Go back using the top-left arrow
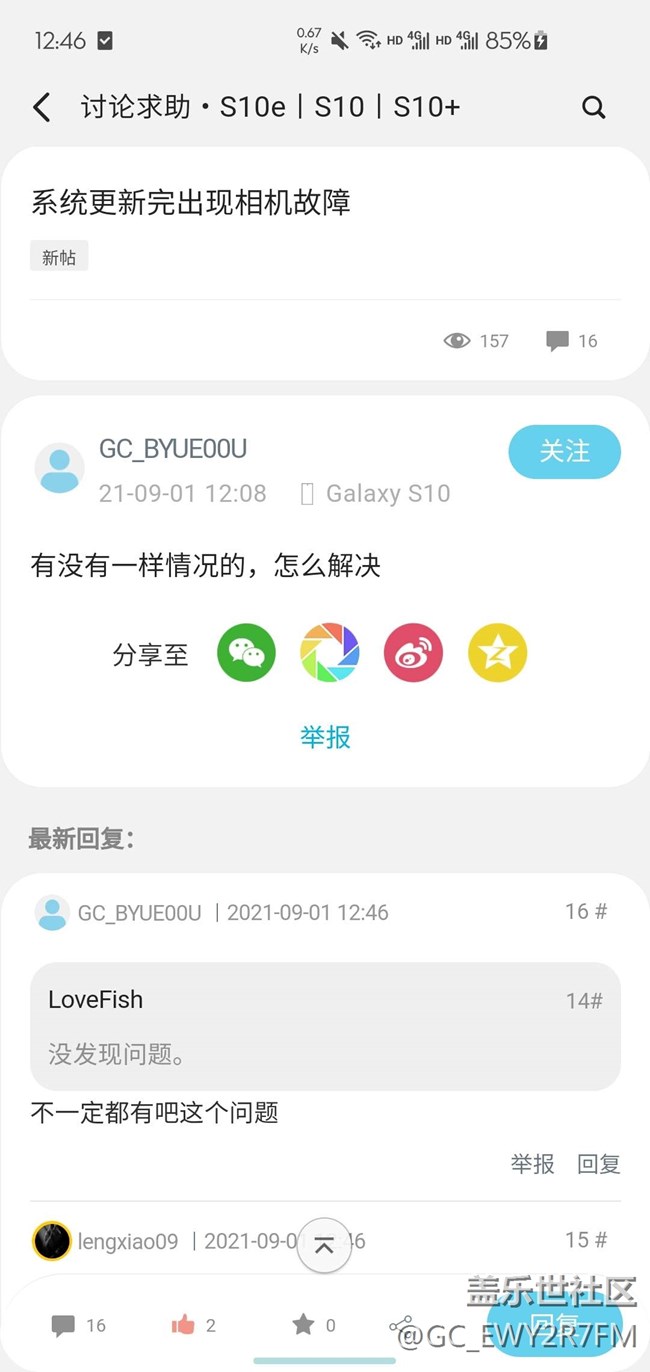Image resolution: width=650 pixels, height=1372 pixels. (x=42, y=107)
